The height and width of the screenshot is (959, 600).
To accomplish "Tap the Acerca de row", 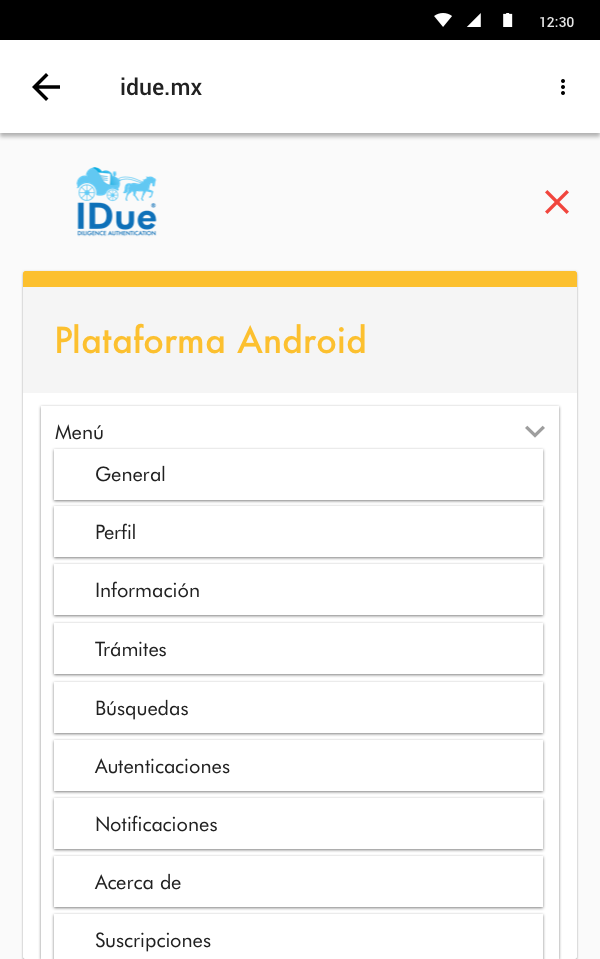I will click(298, 882).
